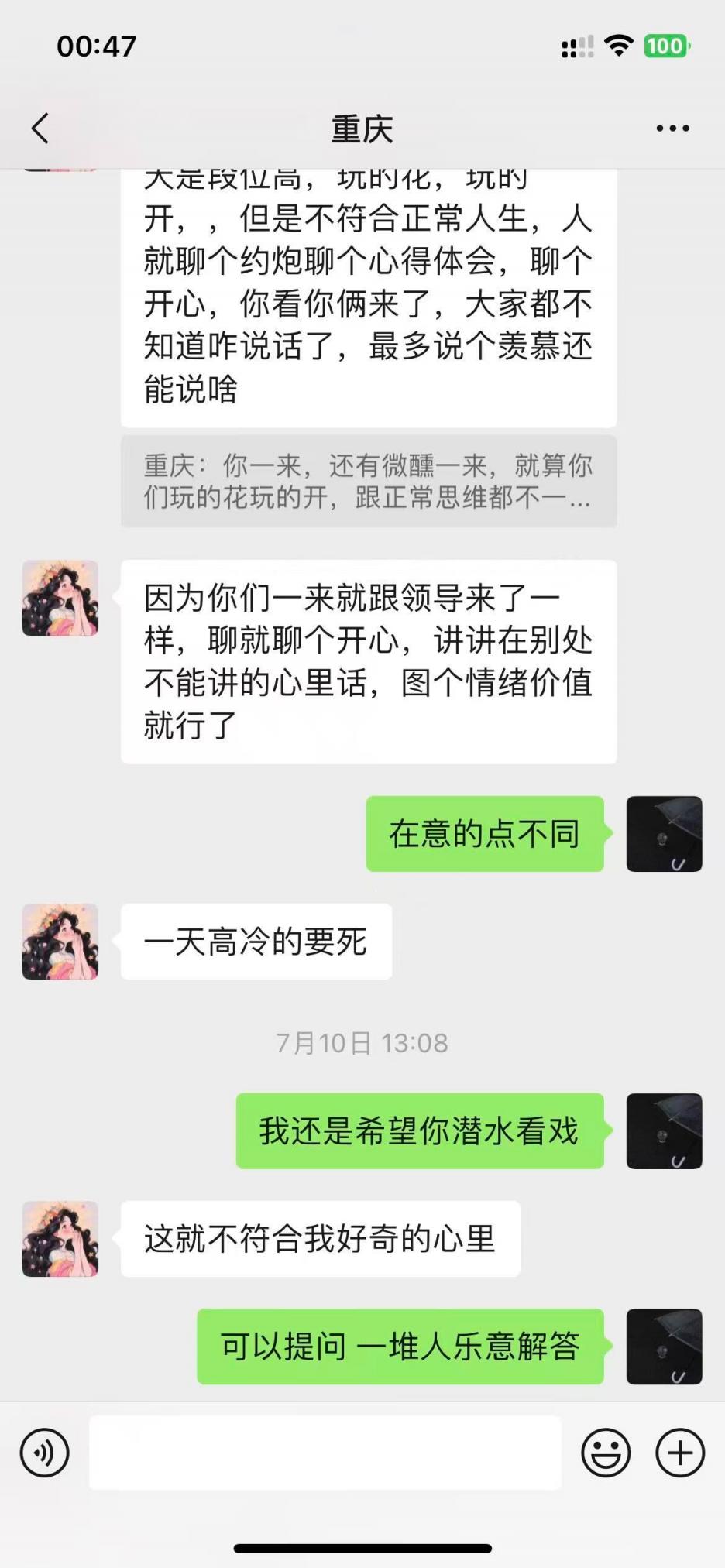Open contact avatar beside 一天高冷的要死

click(60, 942)
